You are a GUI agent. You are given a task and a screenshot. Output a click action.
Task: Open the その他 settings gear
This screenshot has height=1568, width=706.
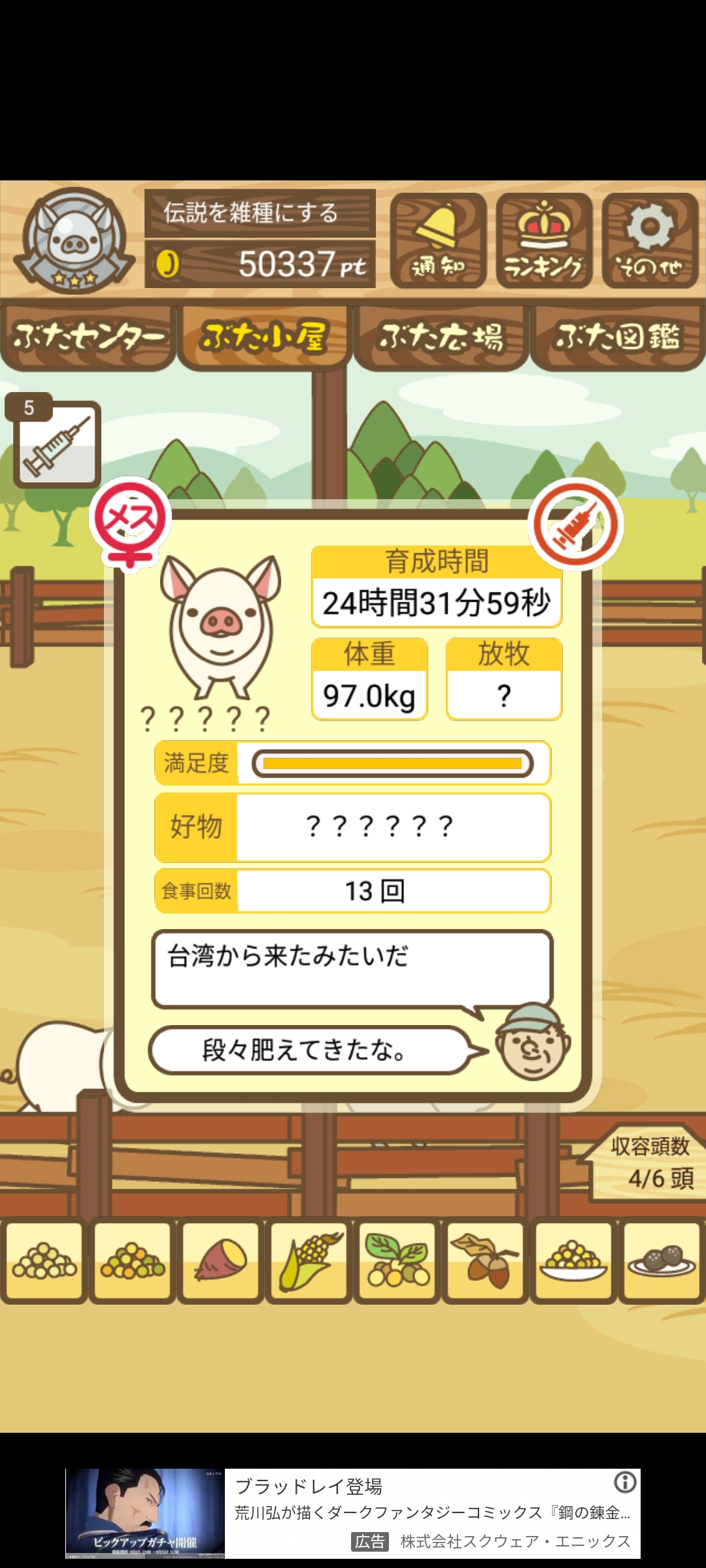pyautogui.click(x=650, y=240)
